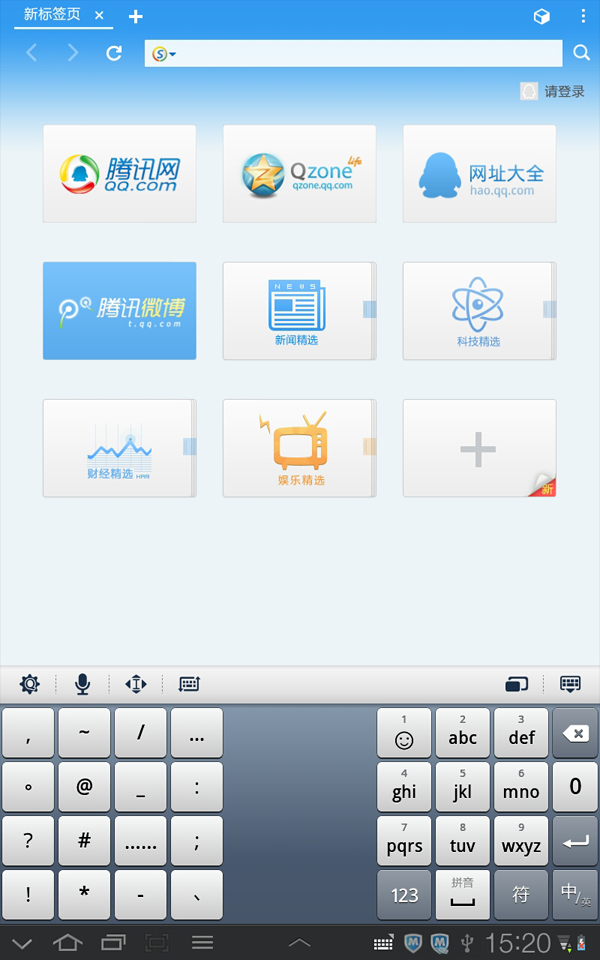Reload the page
This screenshot has width=600, height=960.
(114, 53)
